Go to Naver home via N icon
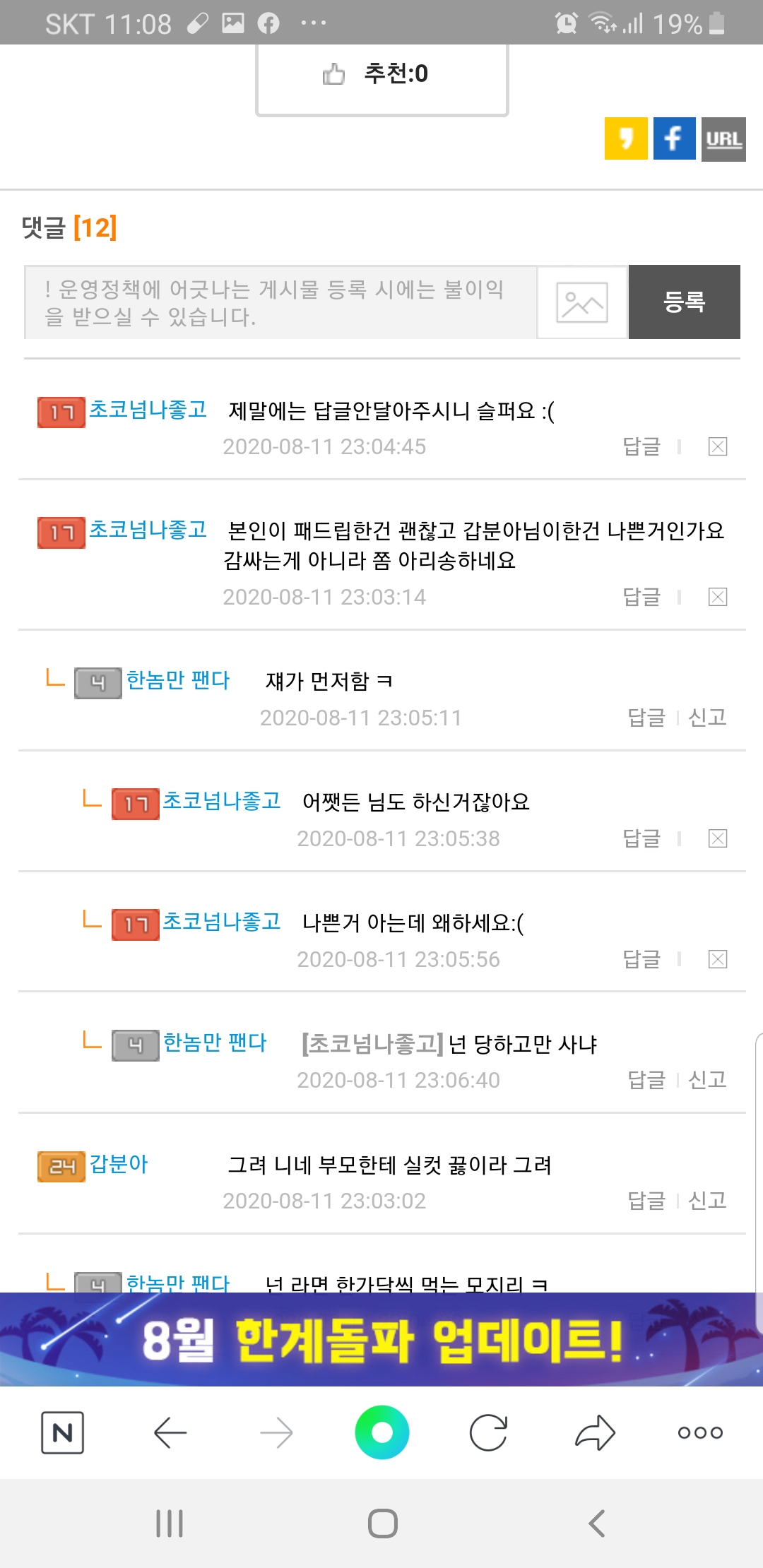 (x=62, y=1432)
